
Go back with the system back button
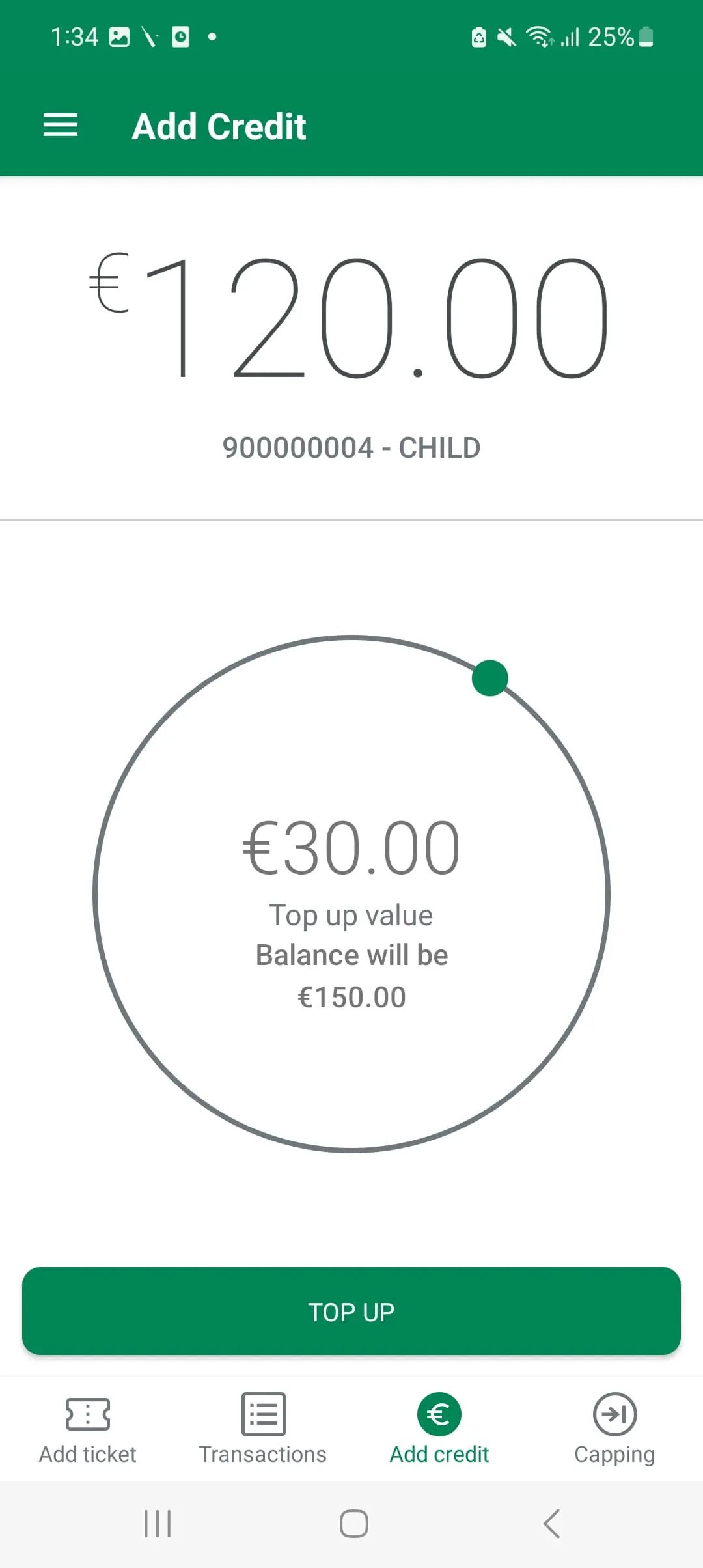point(551,1524)
